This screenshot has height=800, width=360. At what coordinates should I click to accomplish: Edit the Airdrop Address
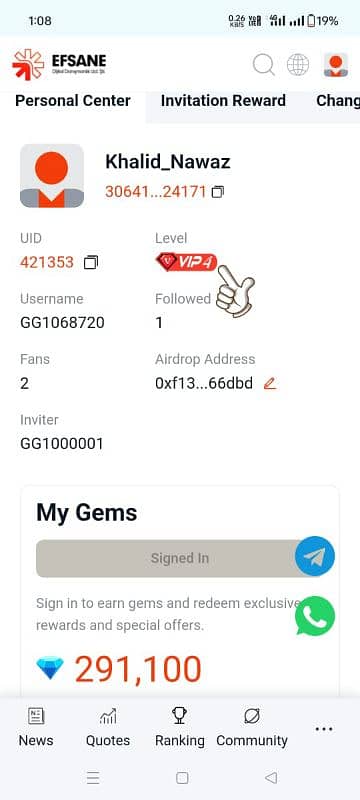[270, 383]
